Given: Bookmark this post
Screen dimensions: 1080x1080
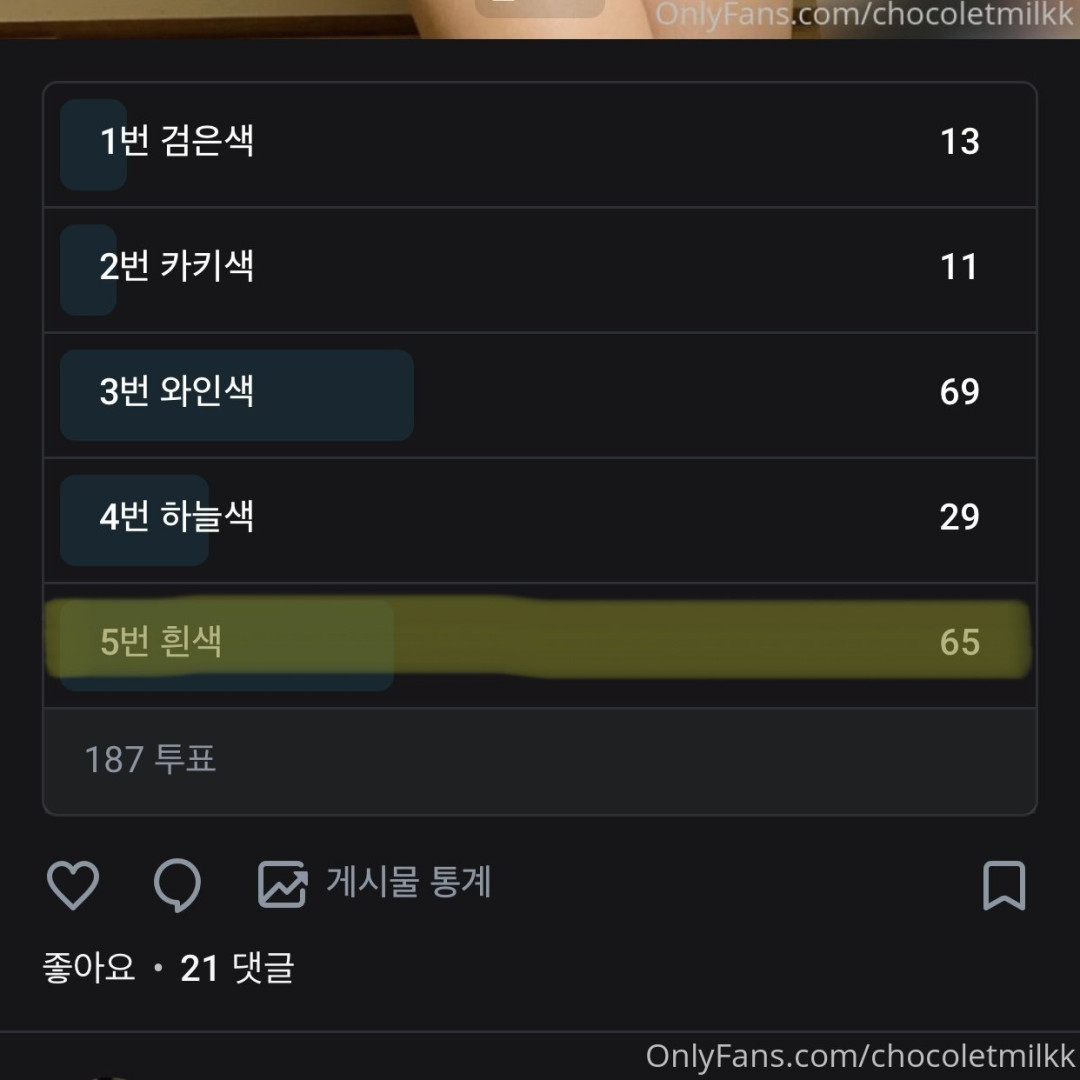Looking at the screenshot, I should click(1003, 885).
